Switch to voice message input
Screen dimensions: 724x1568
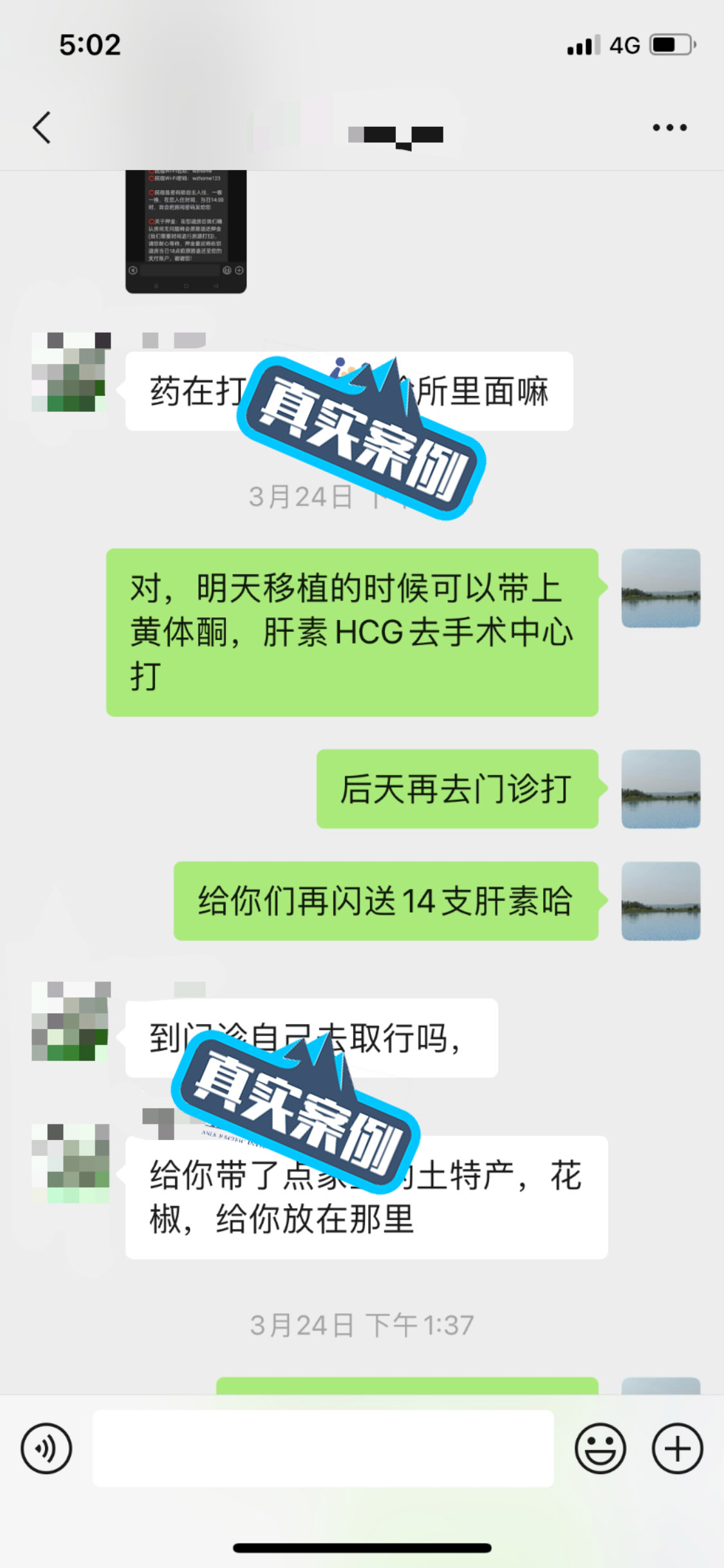click(x=46, y=1449)
